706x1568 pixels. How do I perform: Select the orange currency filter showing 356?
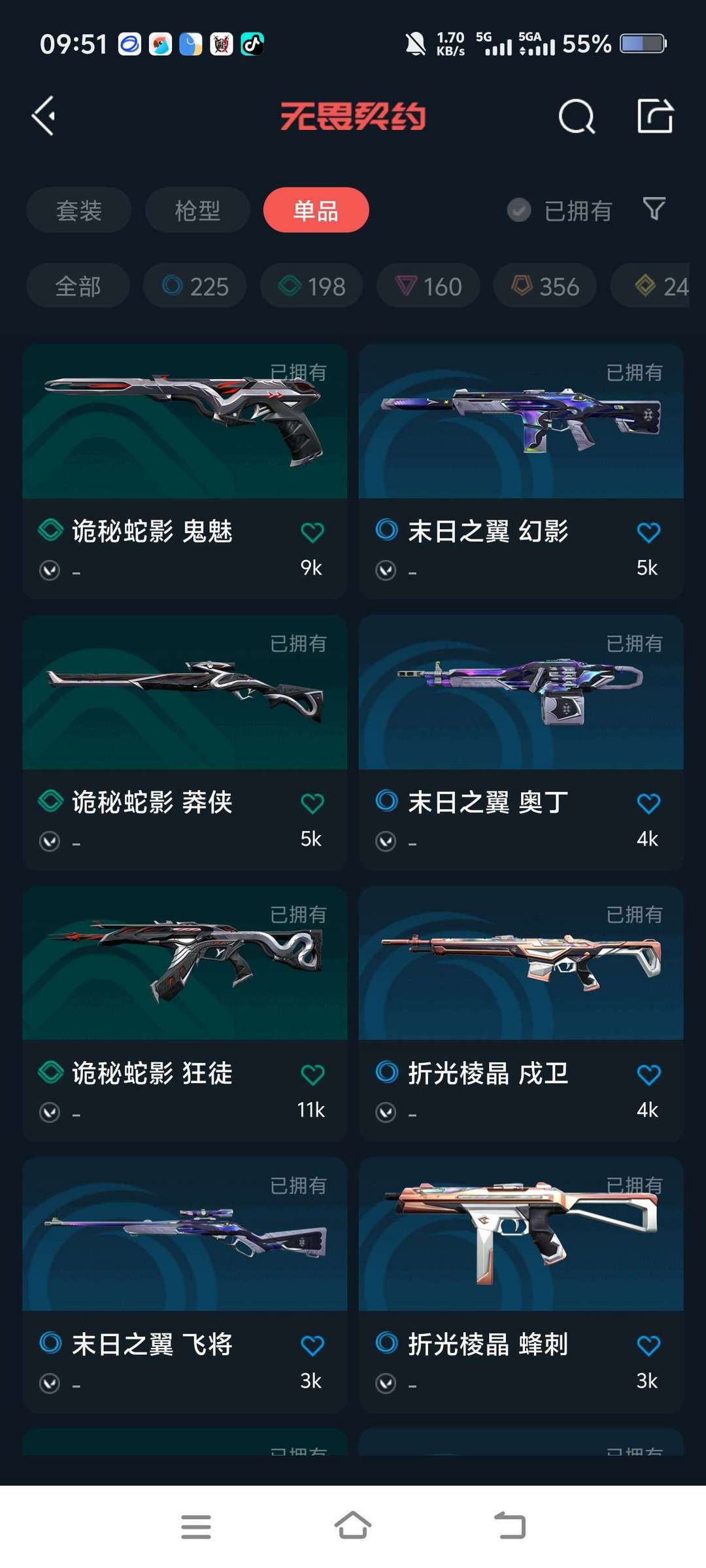coord(545,286)
